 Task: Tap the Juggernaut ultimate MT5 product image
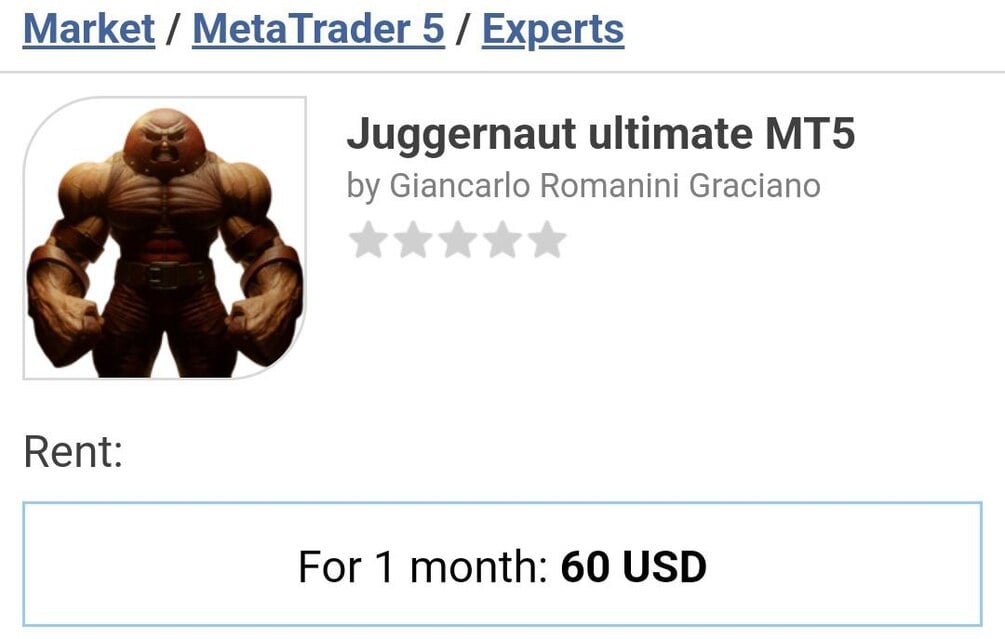pos(165,238)
